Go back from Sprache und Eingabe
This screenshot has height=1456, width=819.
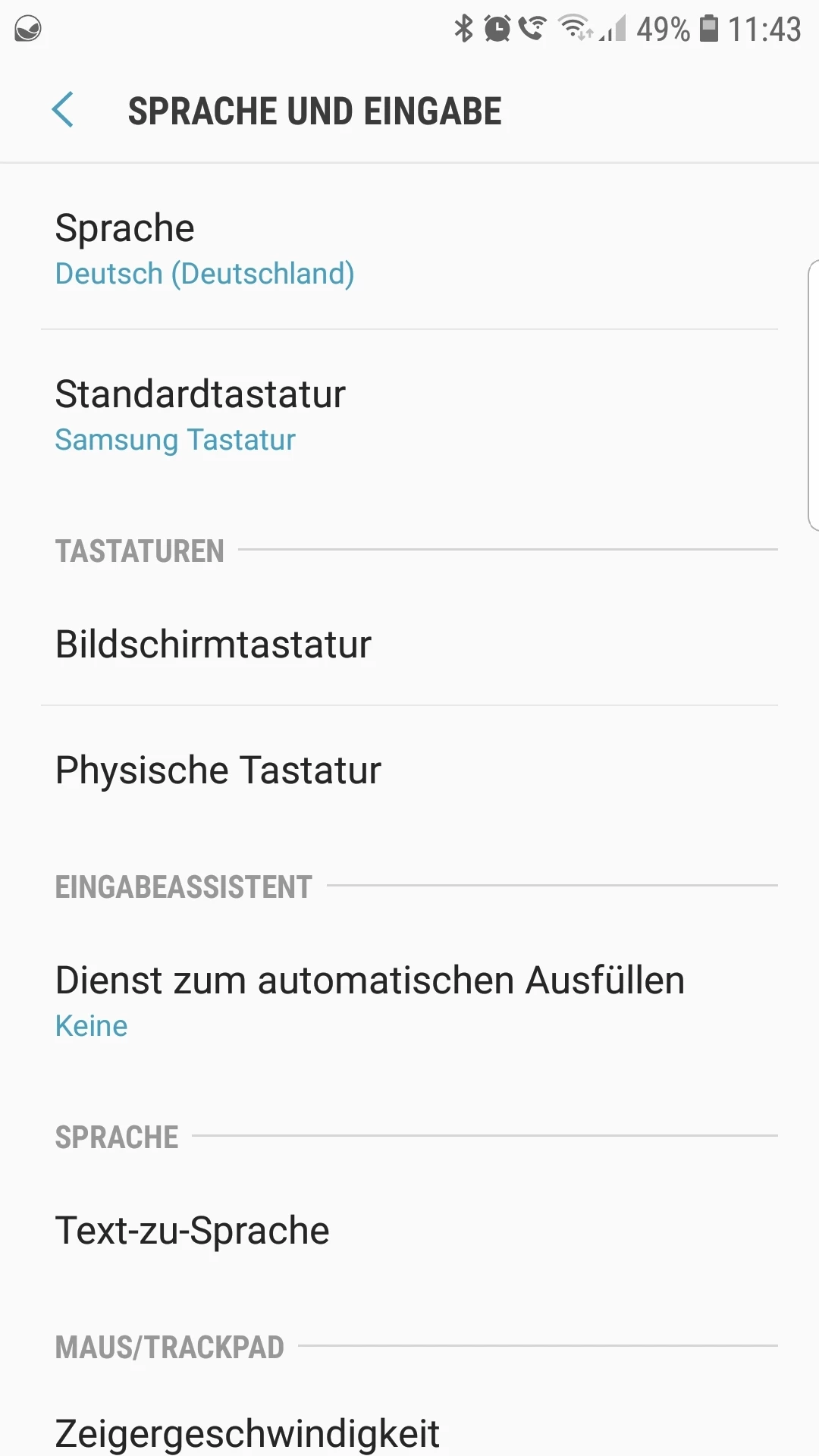pyautogui.click(x=63, y=111)
